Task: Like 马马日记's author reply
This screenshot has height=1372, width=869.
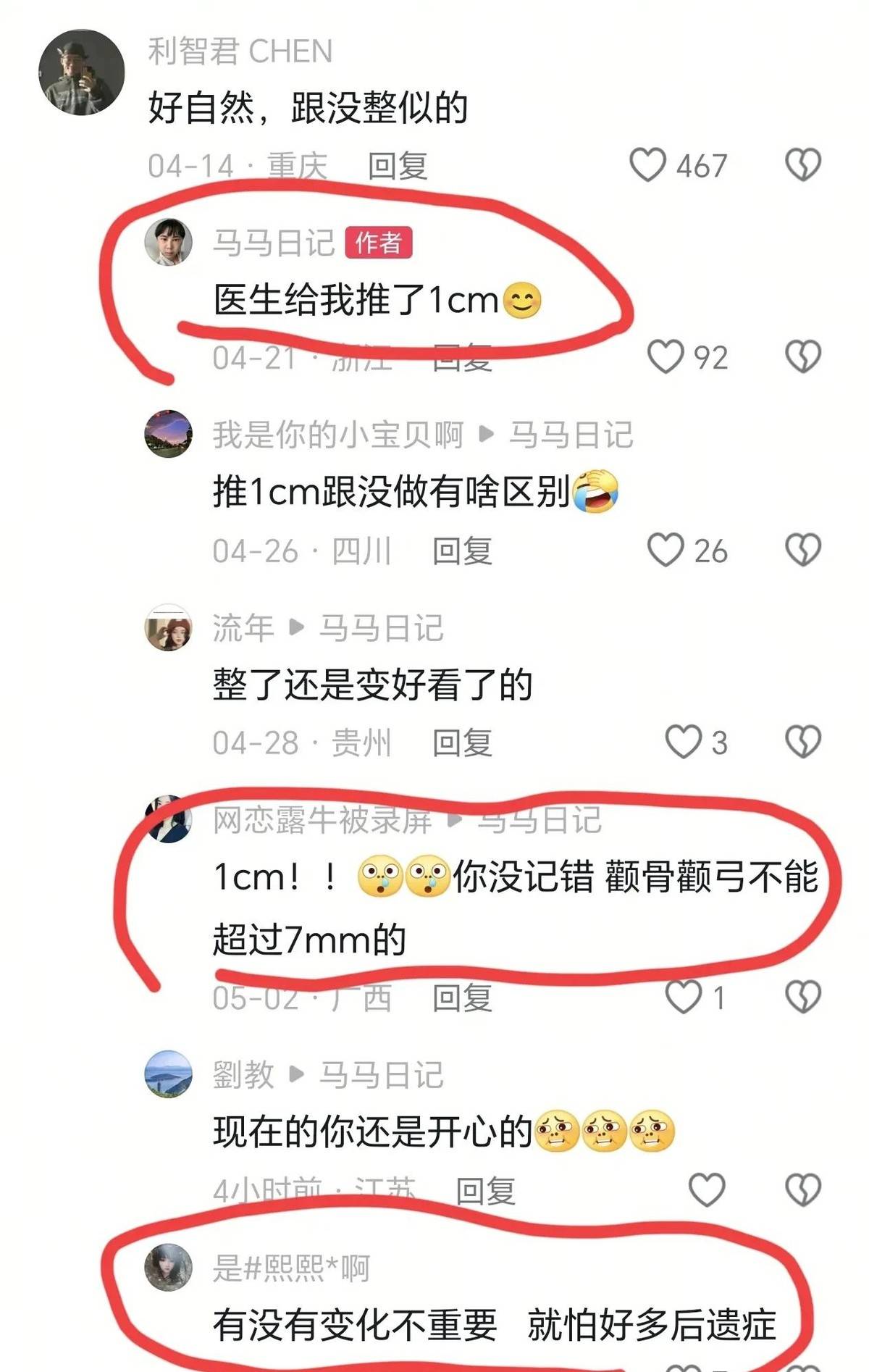Action: 665,356
